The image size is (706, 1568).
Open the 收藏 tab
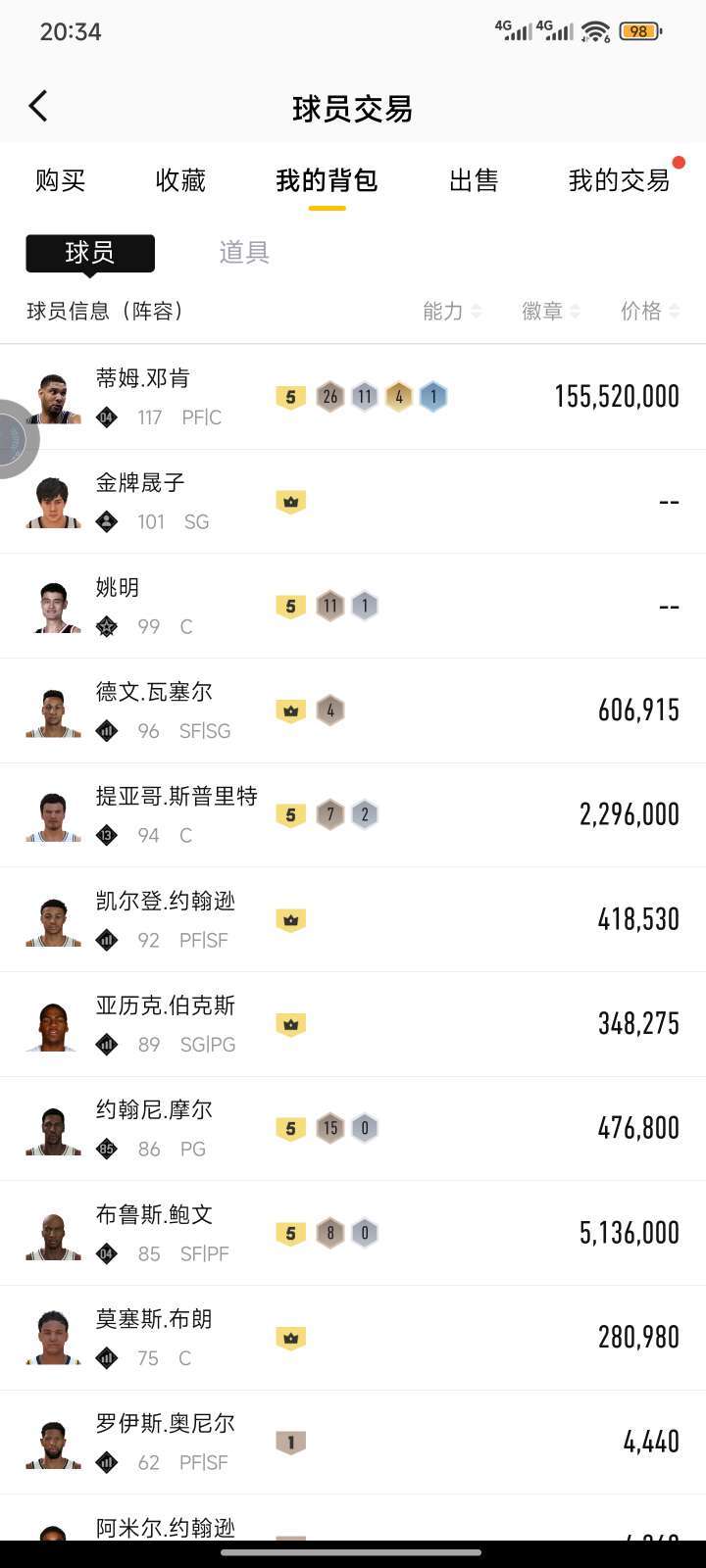click(x=180, y=180)
